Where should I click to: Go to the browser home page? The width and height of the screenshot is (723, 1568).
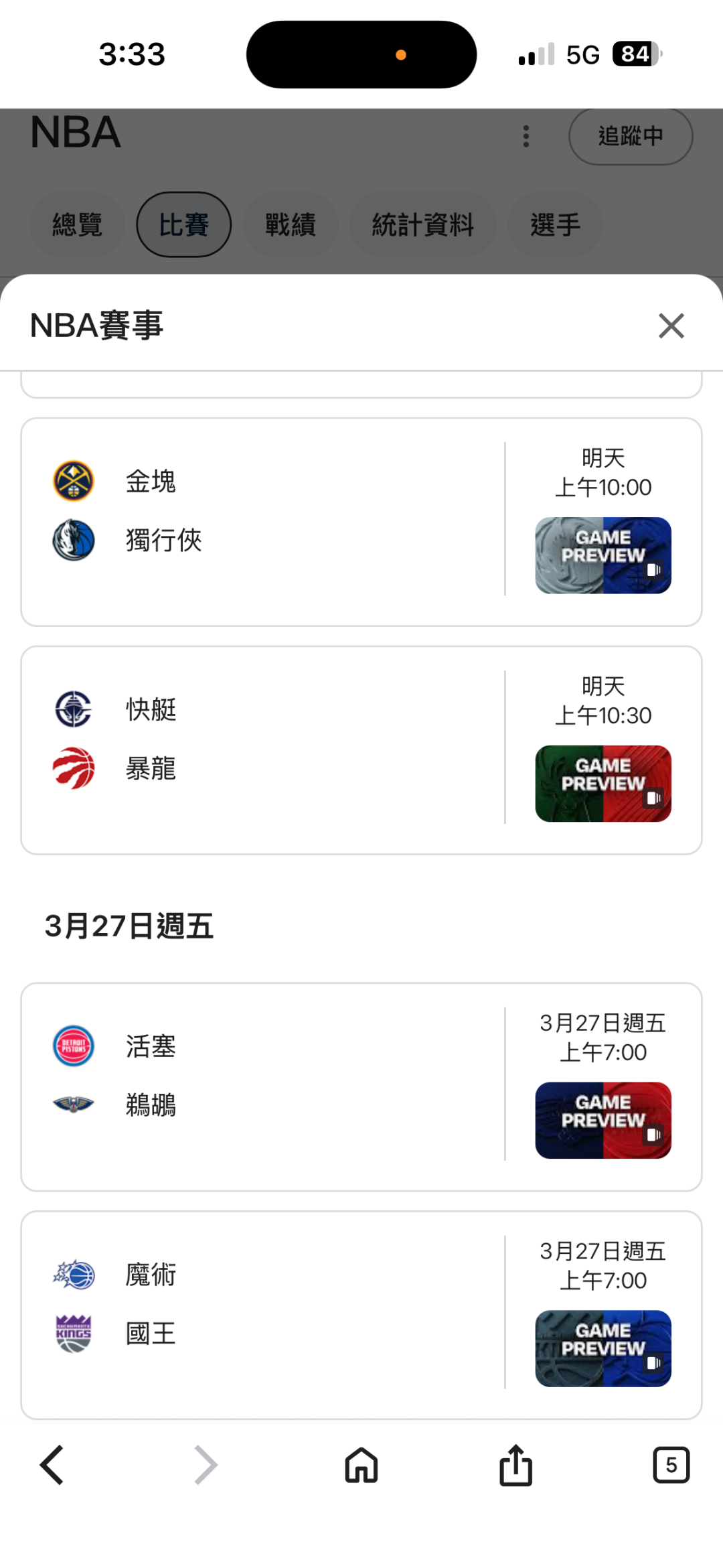[361, 1465]
